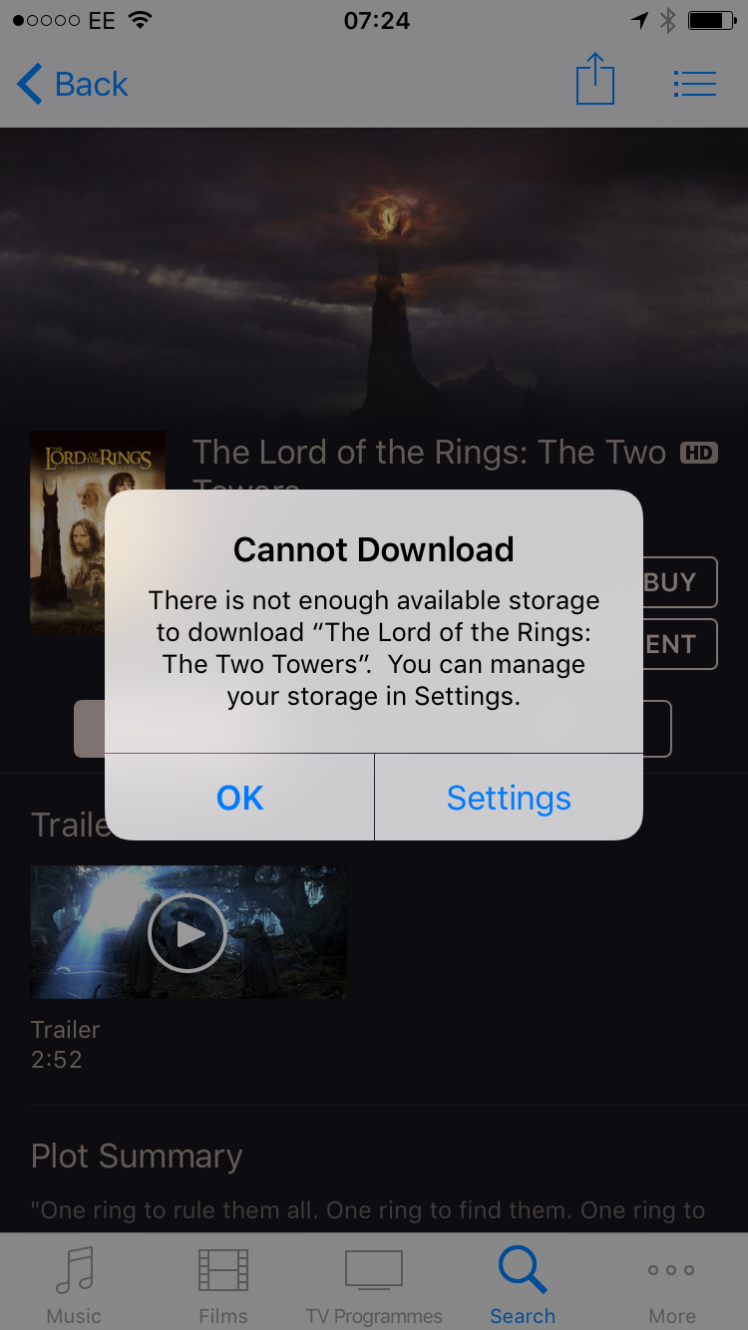Go back to the previous page

73,84
